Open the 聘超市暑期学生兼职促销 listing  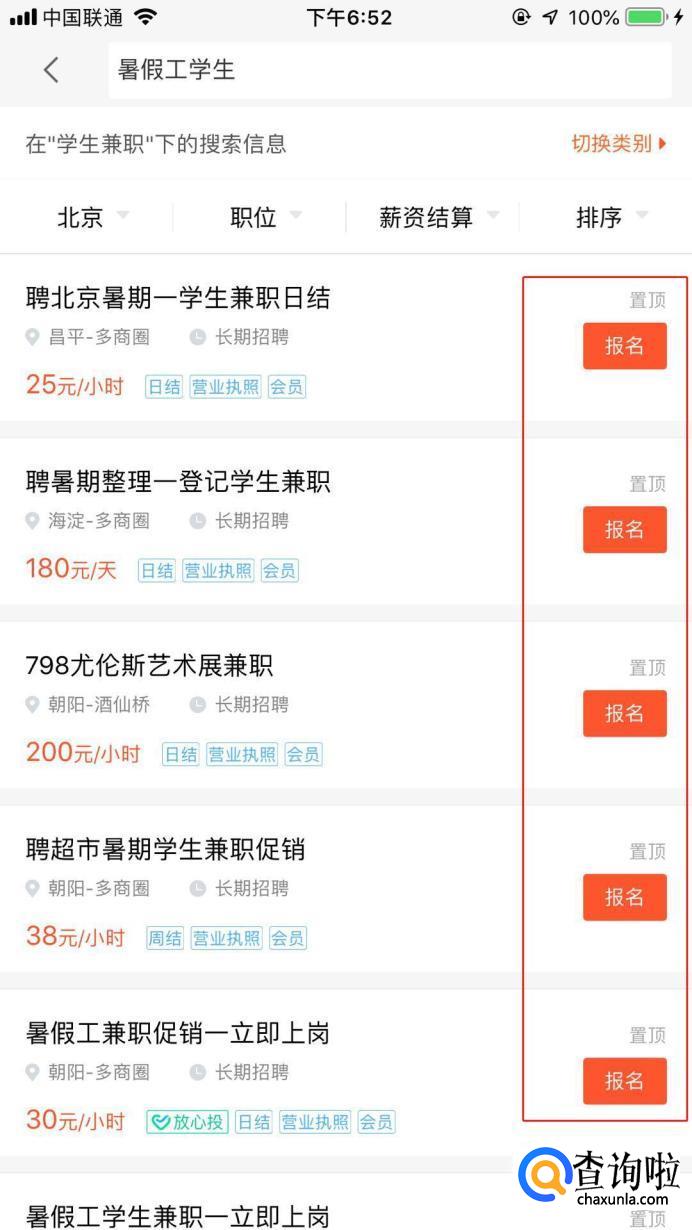165,850
